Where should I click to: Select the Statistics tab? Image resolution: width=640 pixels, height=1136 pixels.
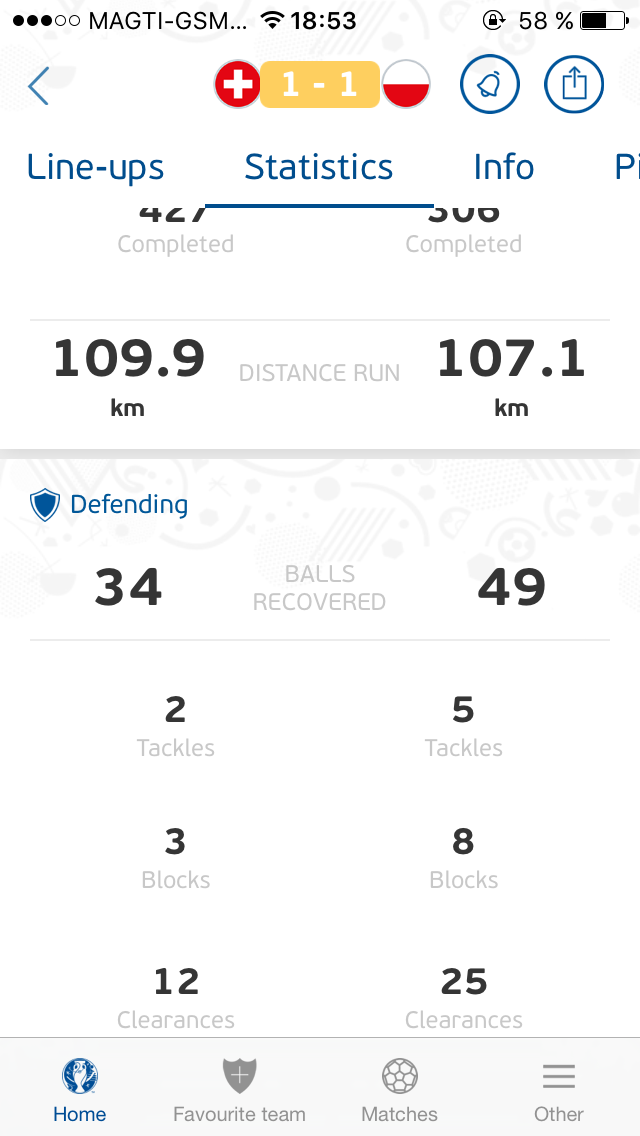tap(319, 167)
